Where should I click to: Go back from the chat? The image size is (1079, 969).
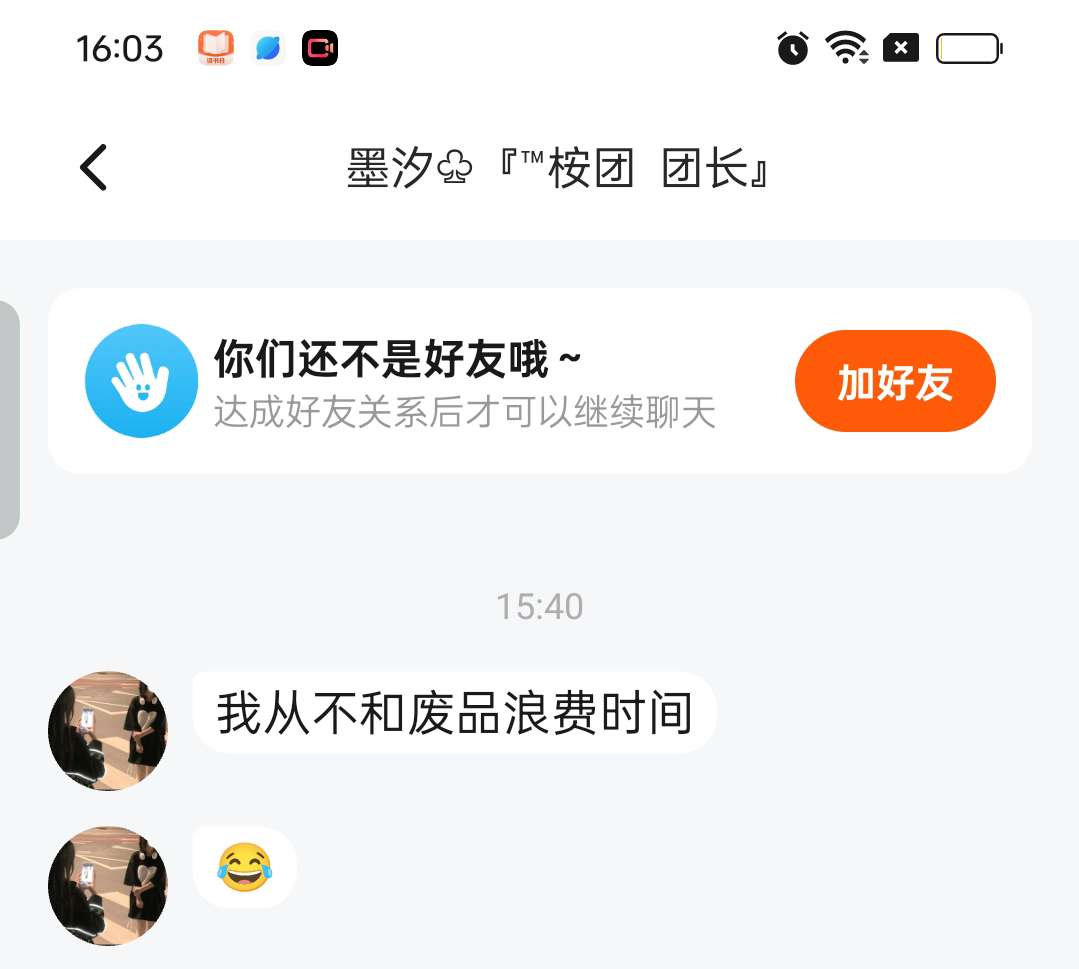[x=93, y=167]
